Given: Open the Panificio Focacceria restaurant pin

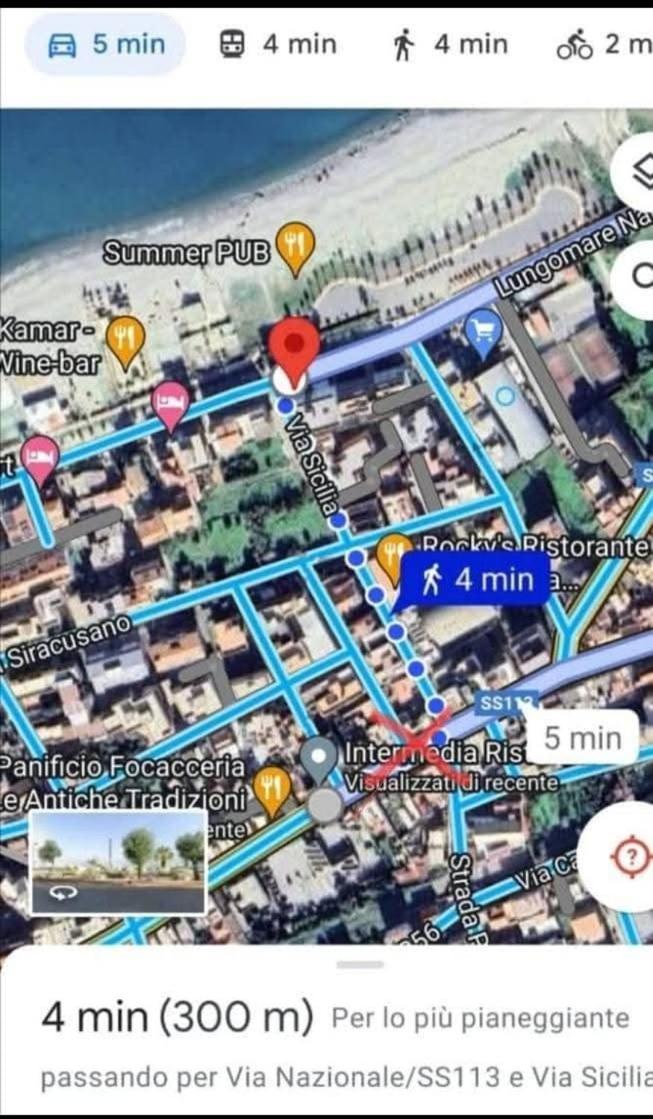Looking at the screenshot, I should point(270,788).
